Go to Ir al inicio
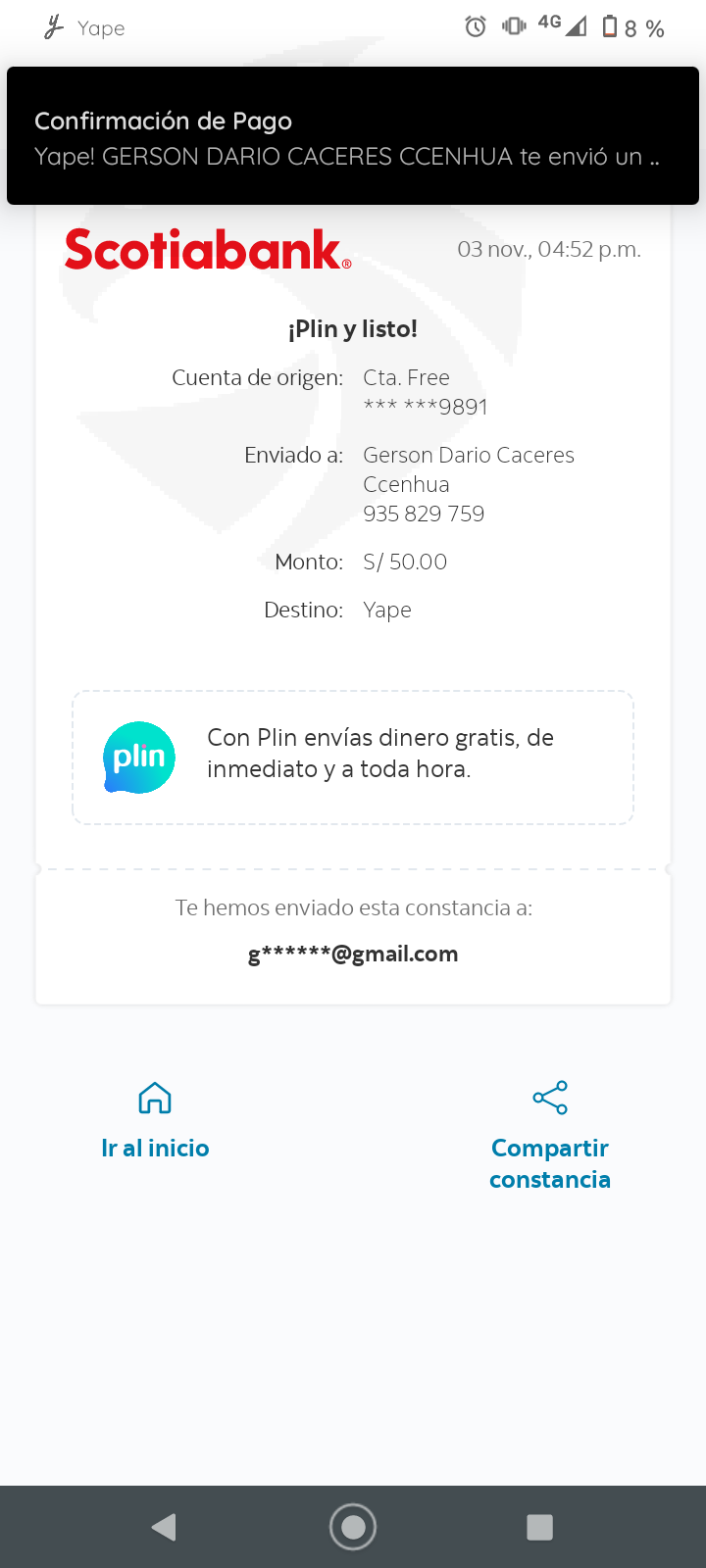 pos(155,1121)
